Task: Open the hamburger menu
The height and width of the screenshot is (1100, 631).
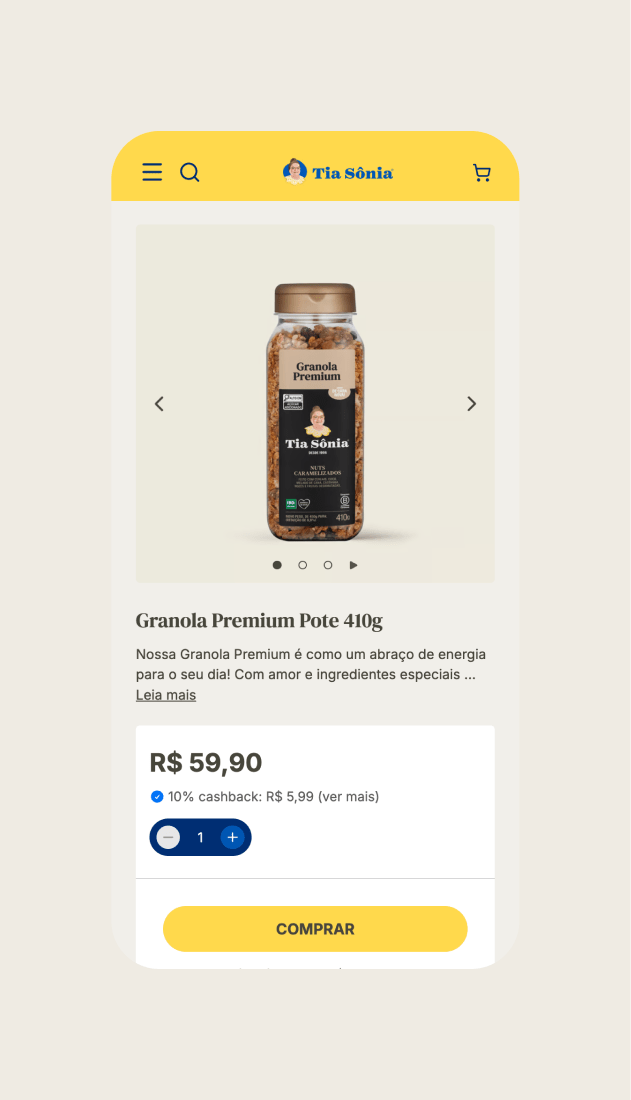Action: [152, 173]
